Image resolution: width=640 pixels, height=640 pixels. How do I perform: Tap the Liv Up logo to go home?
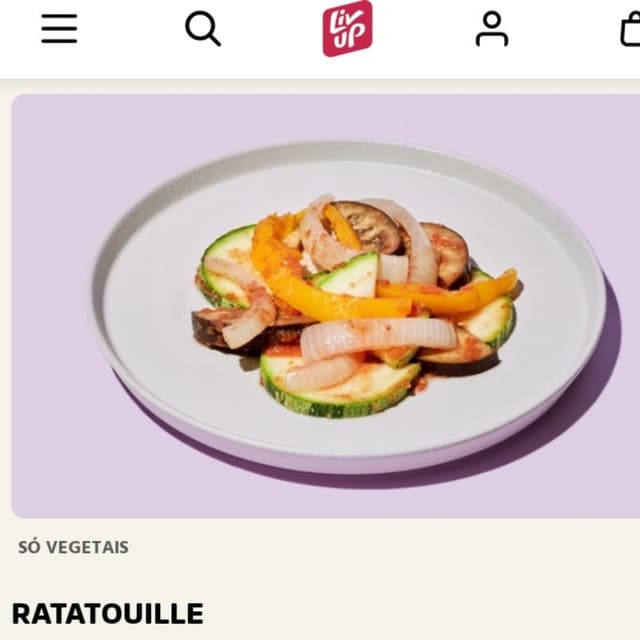[347, 28]
